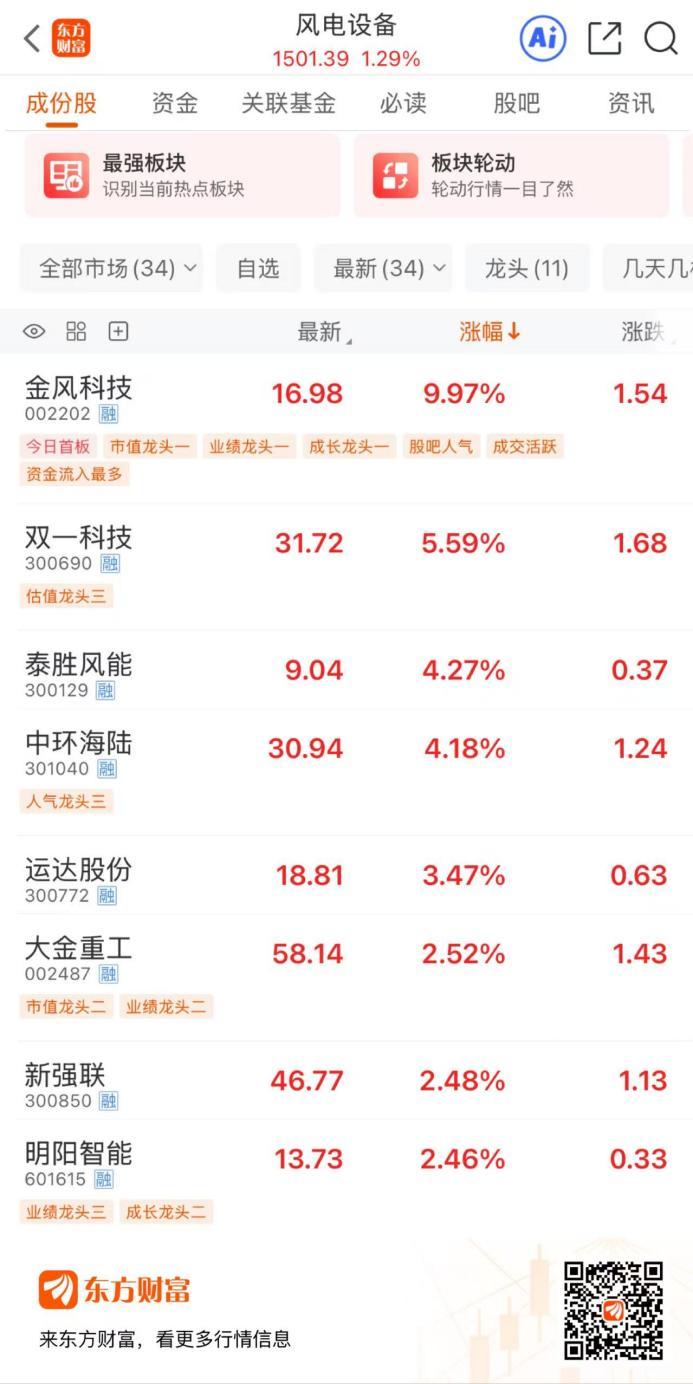This screenshot has width=693, height=1384.
Task: Toggle the eye visibility icon in list header
Action: click(x=34, y=332)
